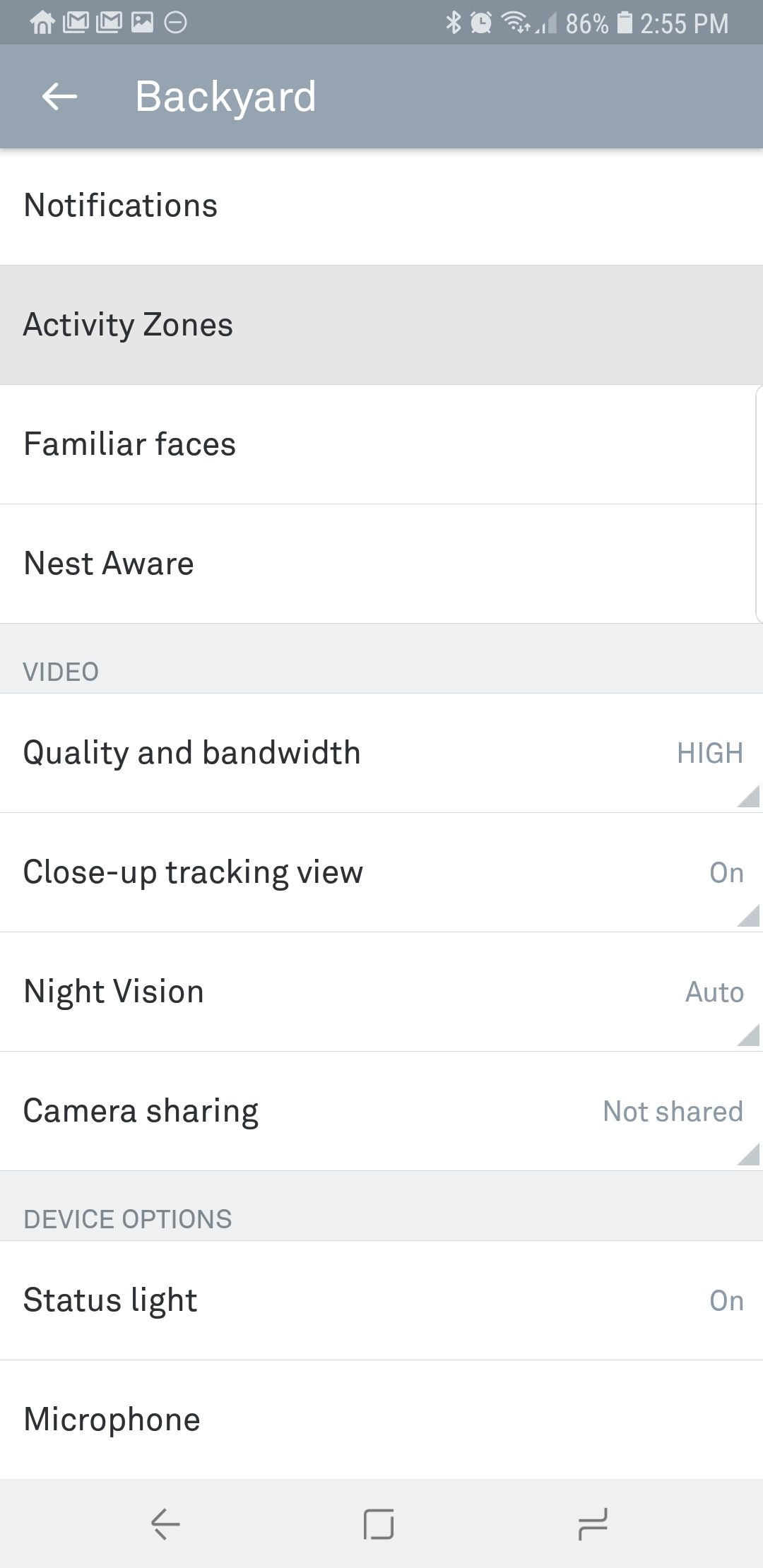Screen dimensions: 763x1568
Task: Toggle the Microphone setting
Action: tap(381, 1418)
